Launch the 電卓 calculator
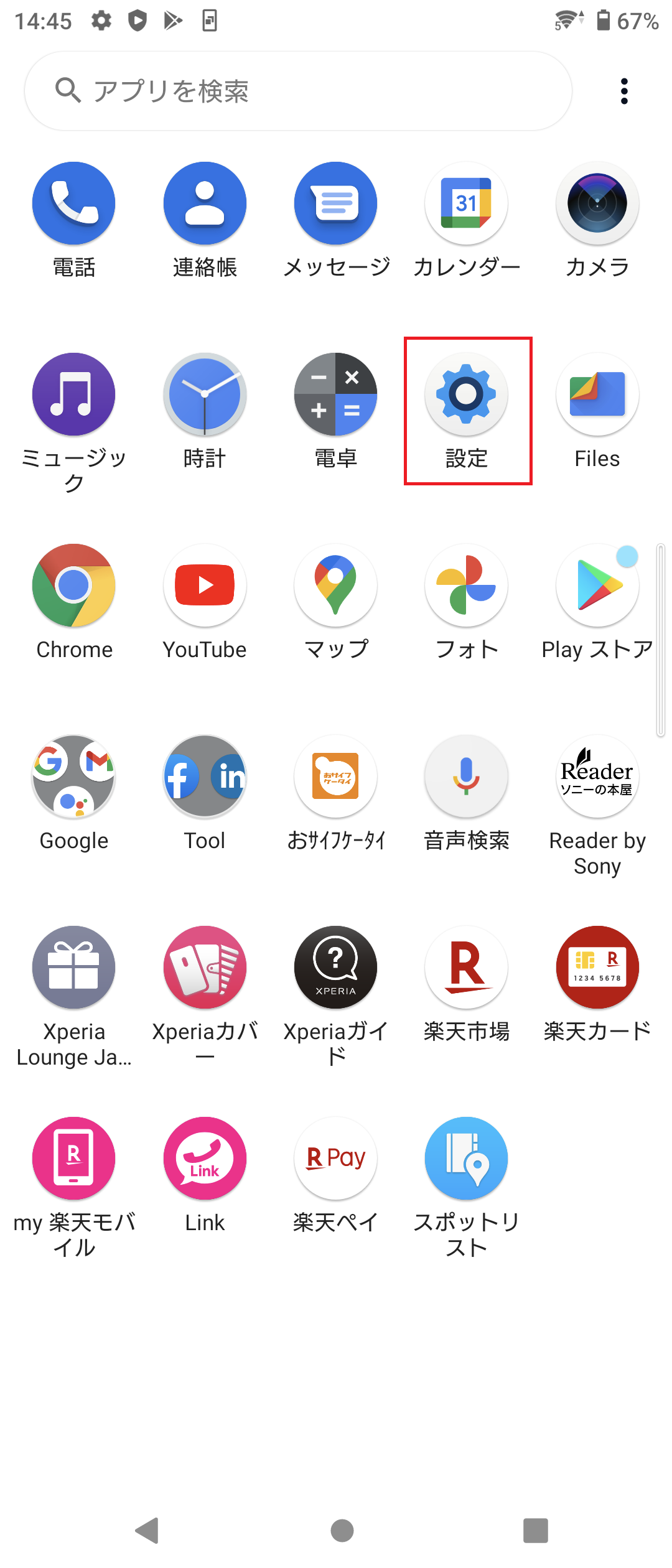Image resolution: width=672 pixels, height=1568 pixels. 335,395
